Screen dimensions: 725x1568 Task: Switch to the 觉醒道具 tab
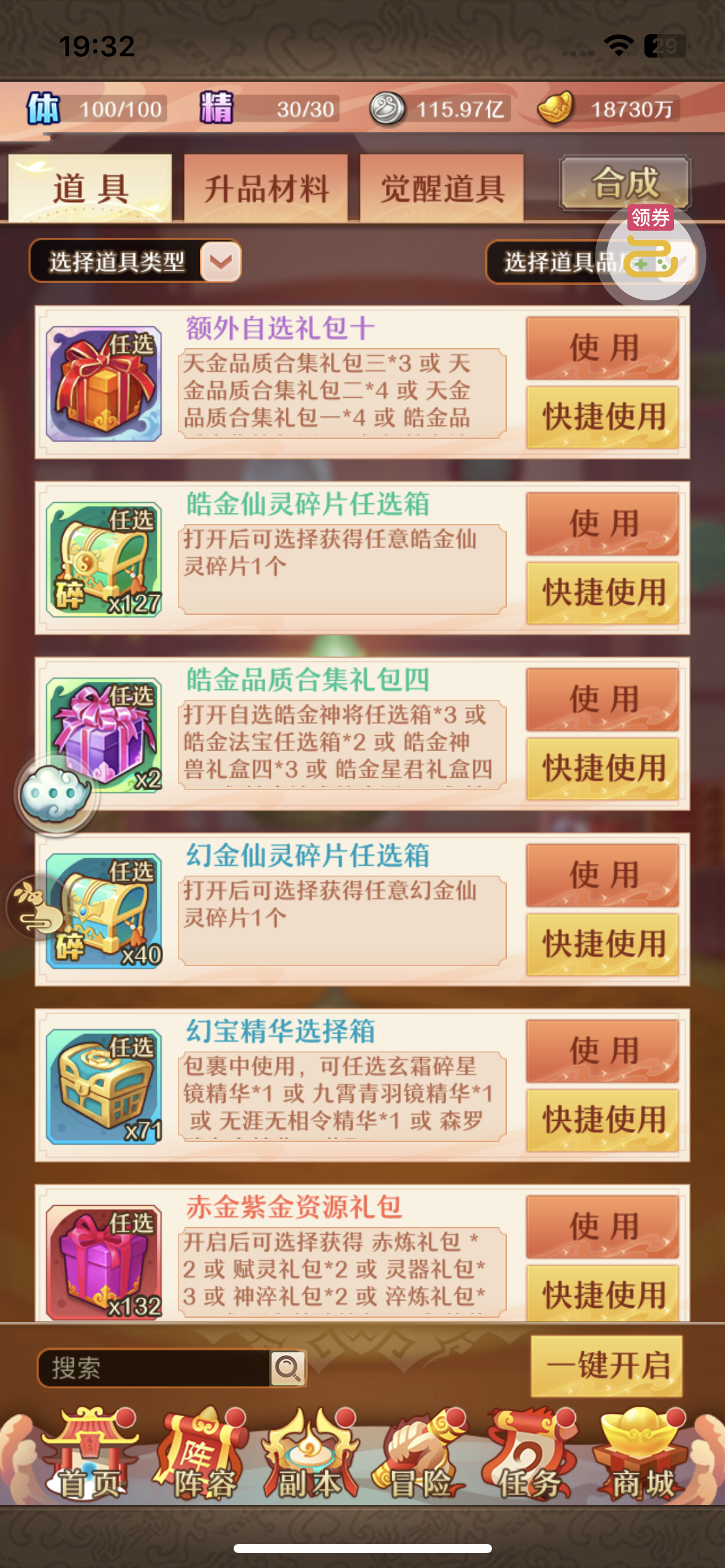[x=442, y=188]
